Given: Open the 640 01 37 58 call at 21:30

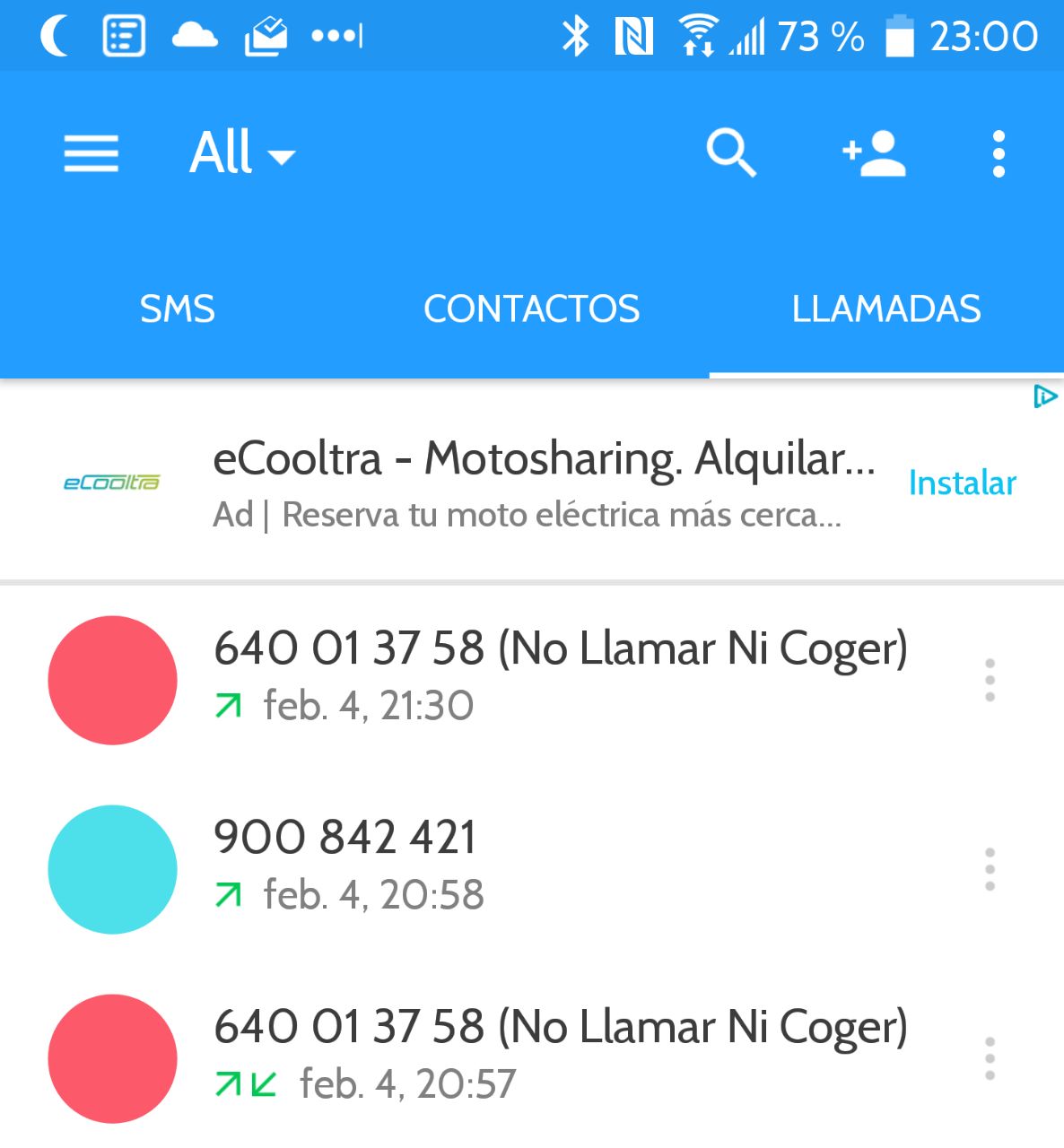Looking at the screenshot, I should (x=560, y=679).
